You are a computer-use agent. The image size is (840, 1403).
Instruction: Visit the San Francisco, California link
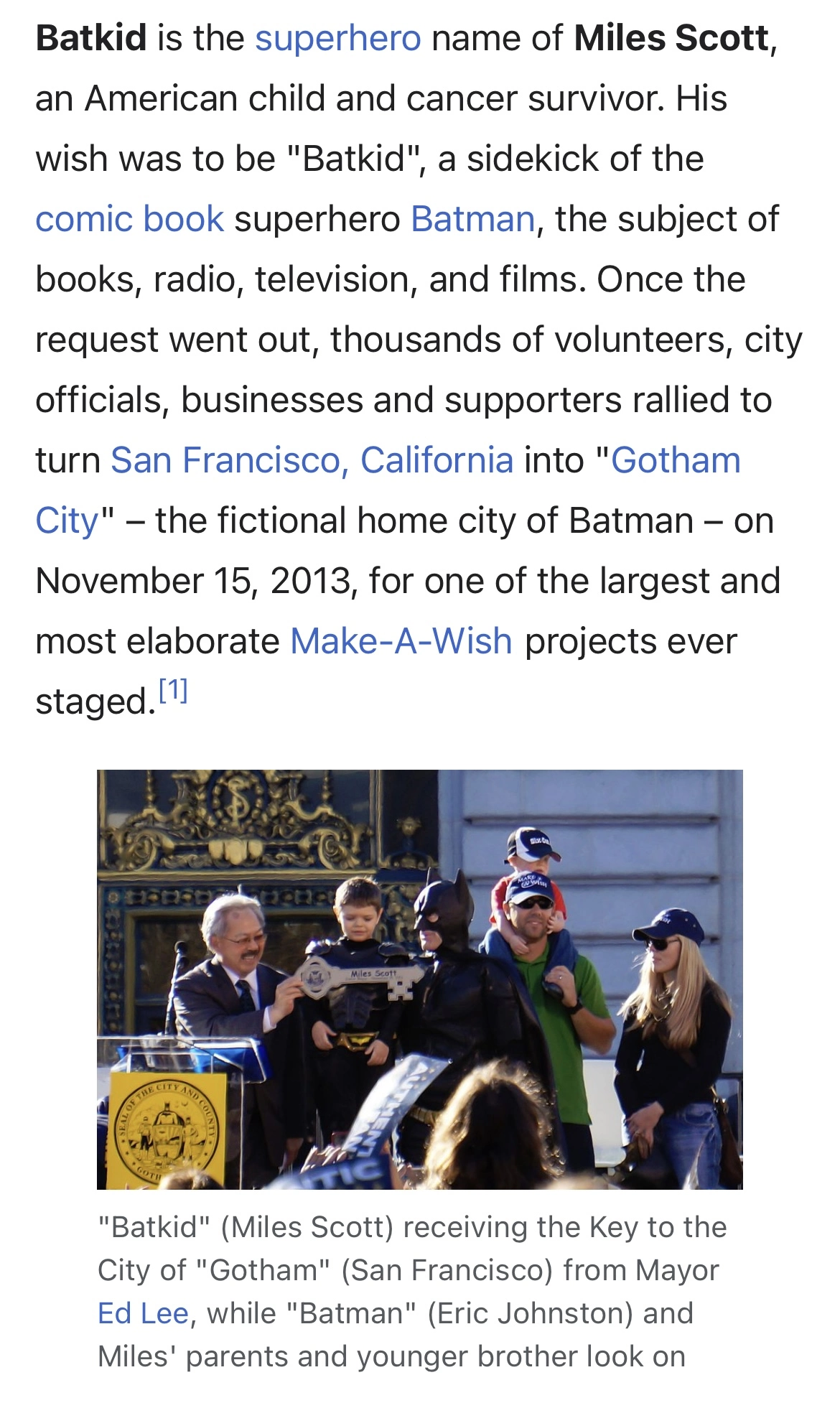[312, 460]
